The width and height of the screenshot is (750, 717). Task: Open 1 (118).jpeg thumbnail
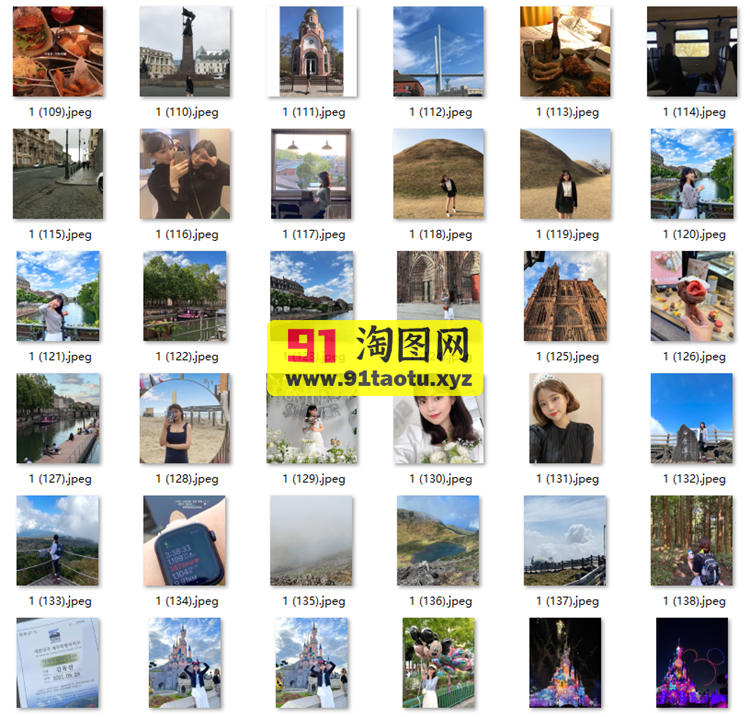point(438,174)
